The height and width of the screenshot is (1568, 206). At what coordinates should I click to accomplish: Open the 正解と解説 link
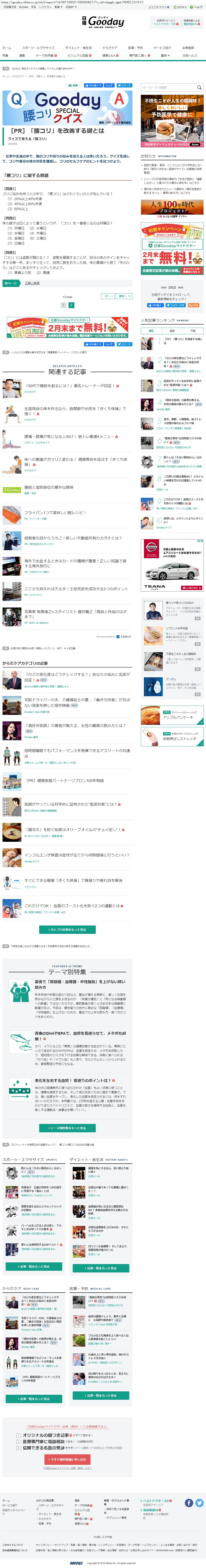pyautogui.click(x=32, y=283)
